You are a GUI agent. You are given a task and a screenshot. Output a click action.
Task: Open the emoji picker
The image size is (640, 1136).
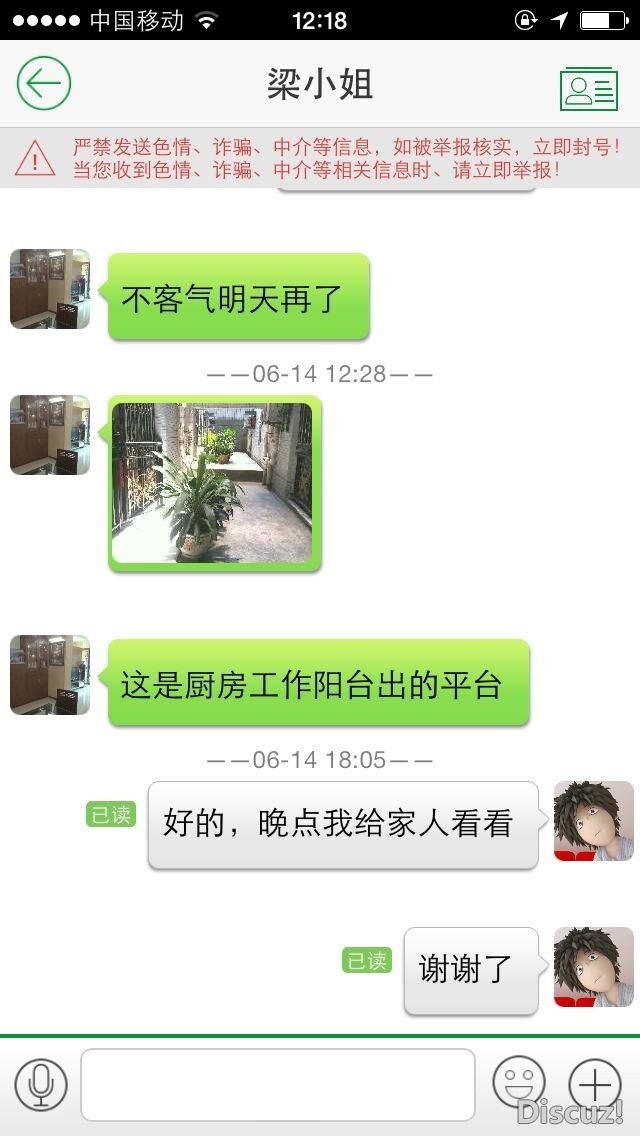tap(519, 1084)
